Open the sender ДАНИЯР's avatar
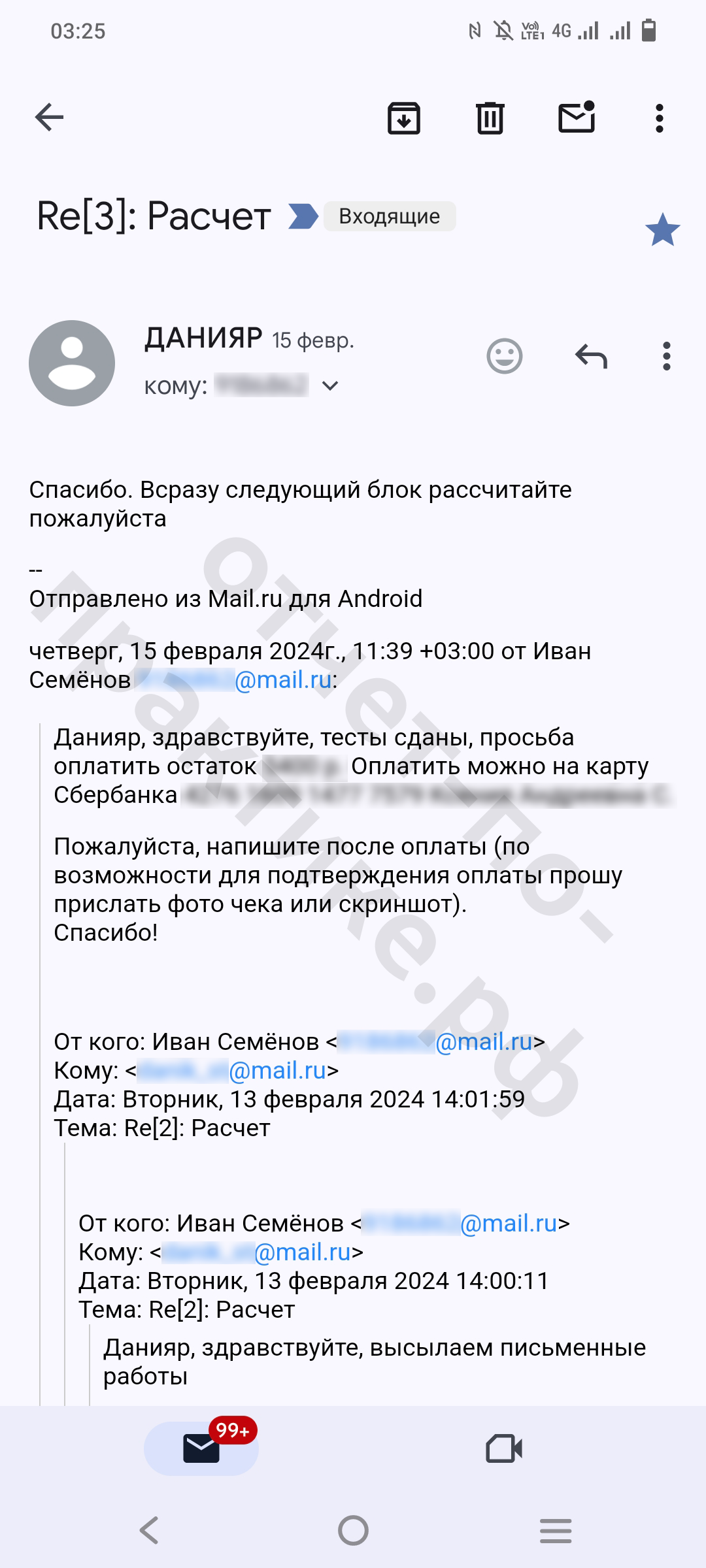This screenshot has width=706, height=1568. coord(72,363)
